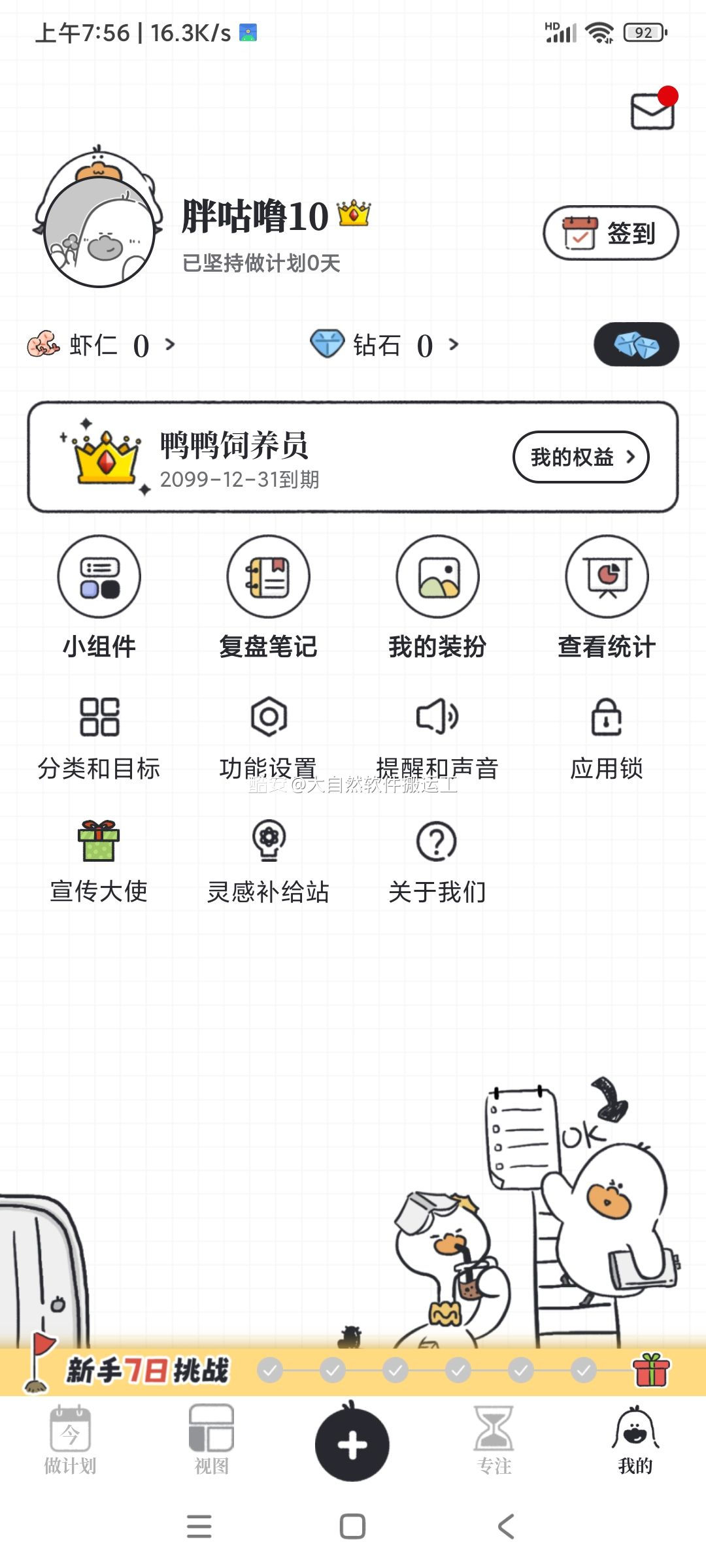Open the dark diamonds shop button

tap(635, 344)
